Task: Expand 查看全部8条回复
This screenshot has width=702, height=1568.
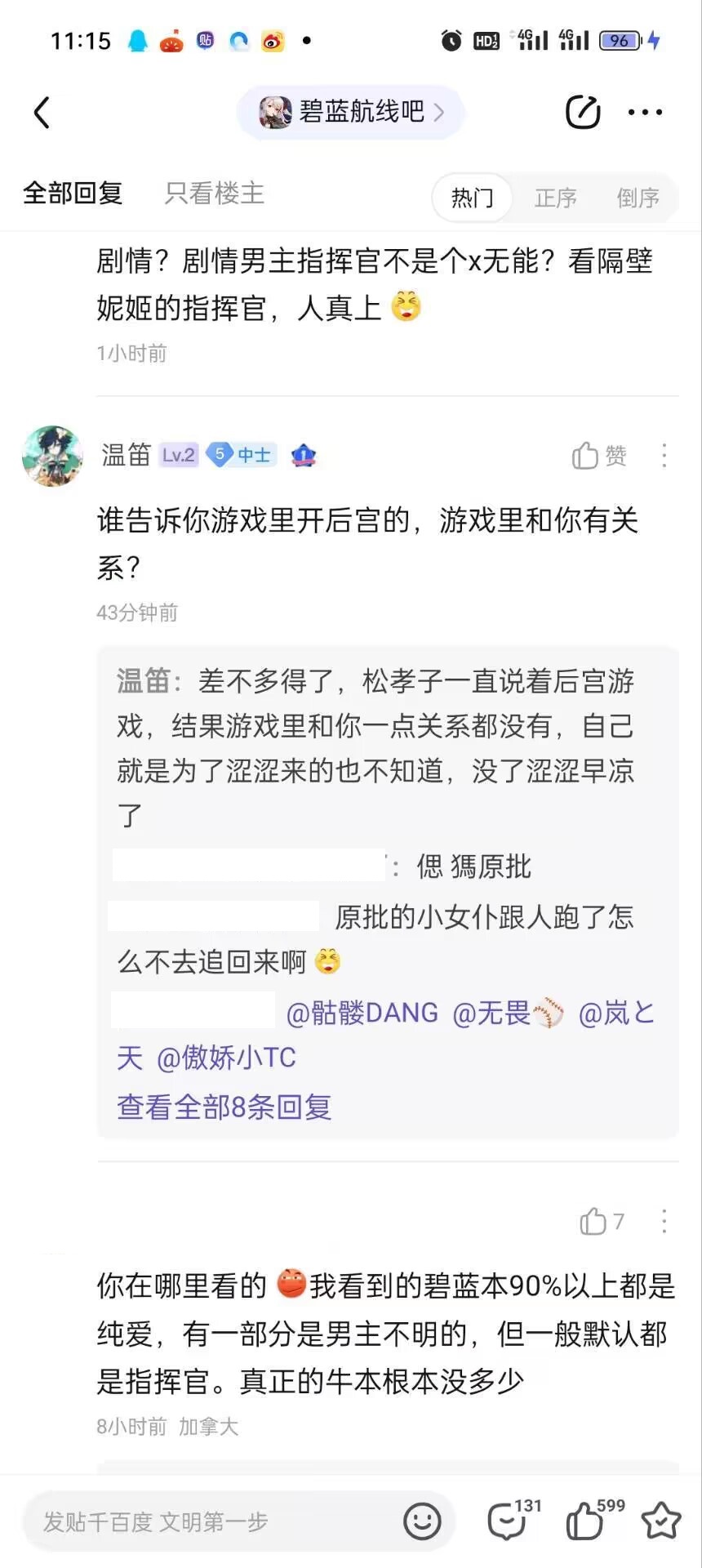Action: [224, 1107]
